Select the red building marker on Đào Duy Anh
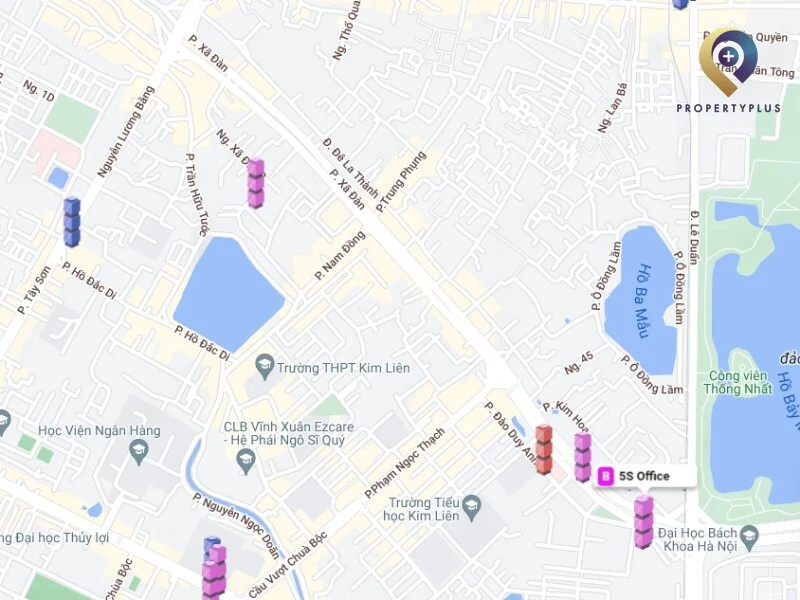This screenshot has width=800, height=600. [x=544, y=448]
